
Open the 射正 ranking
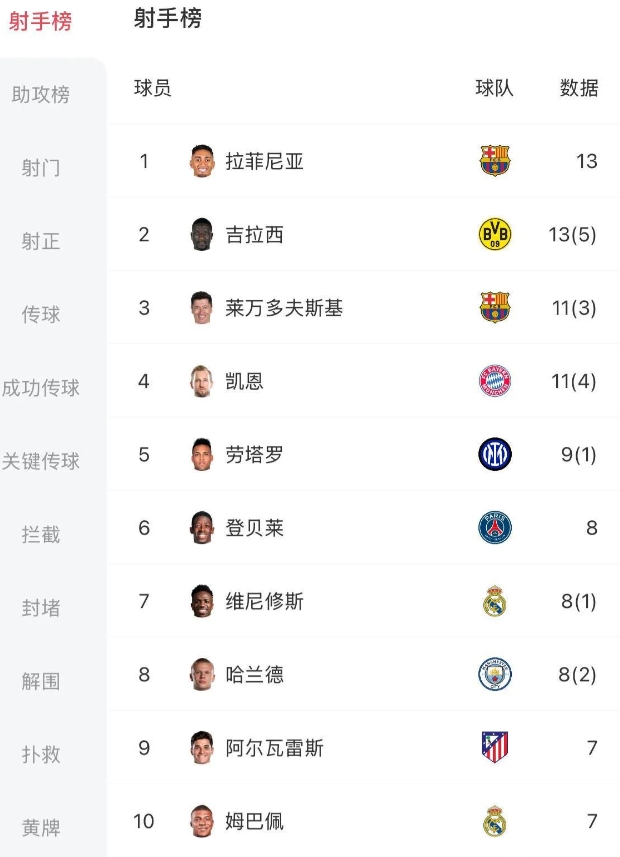coord(41,241)
